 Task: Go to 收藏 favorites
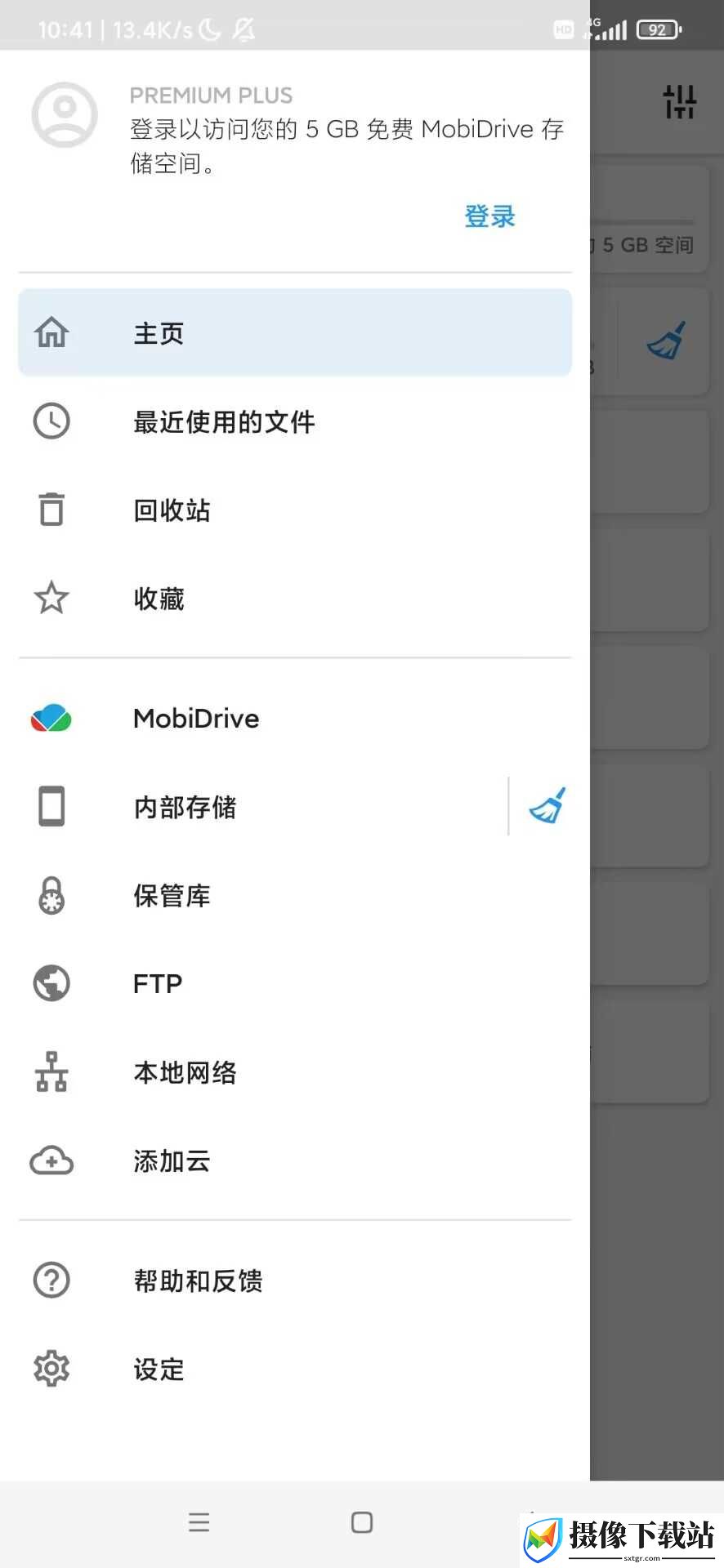pyautogui.click(x=295, y=599)
